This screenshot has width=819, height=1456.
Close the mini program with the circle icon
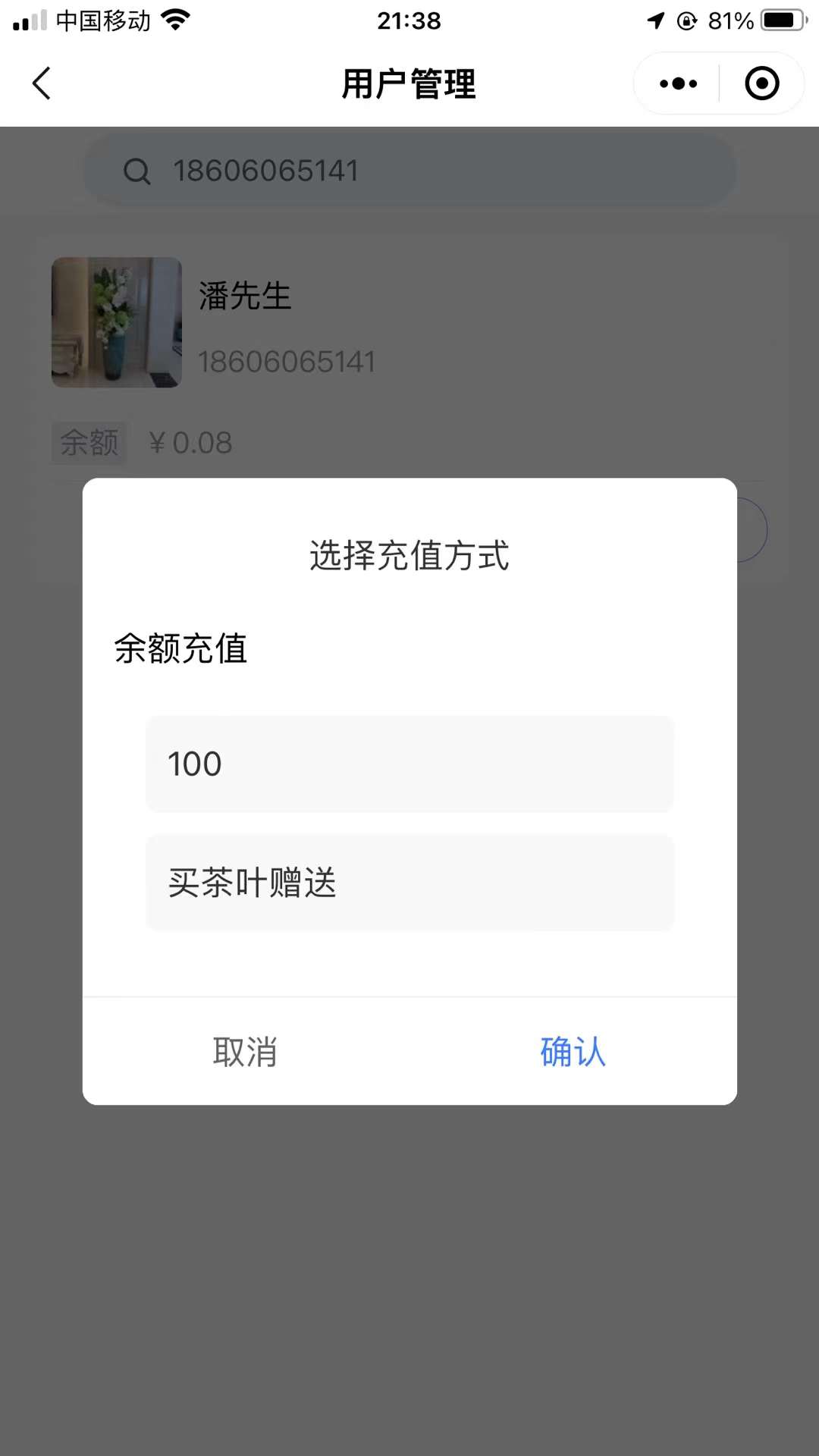[x=761, y=83]
